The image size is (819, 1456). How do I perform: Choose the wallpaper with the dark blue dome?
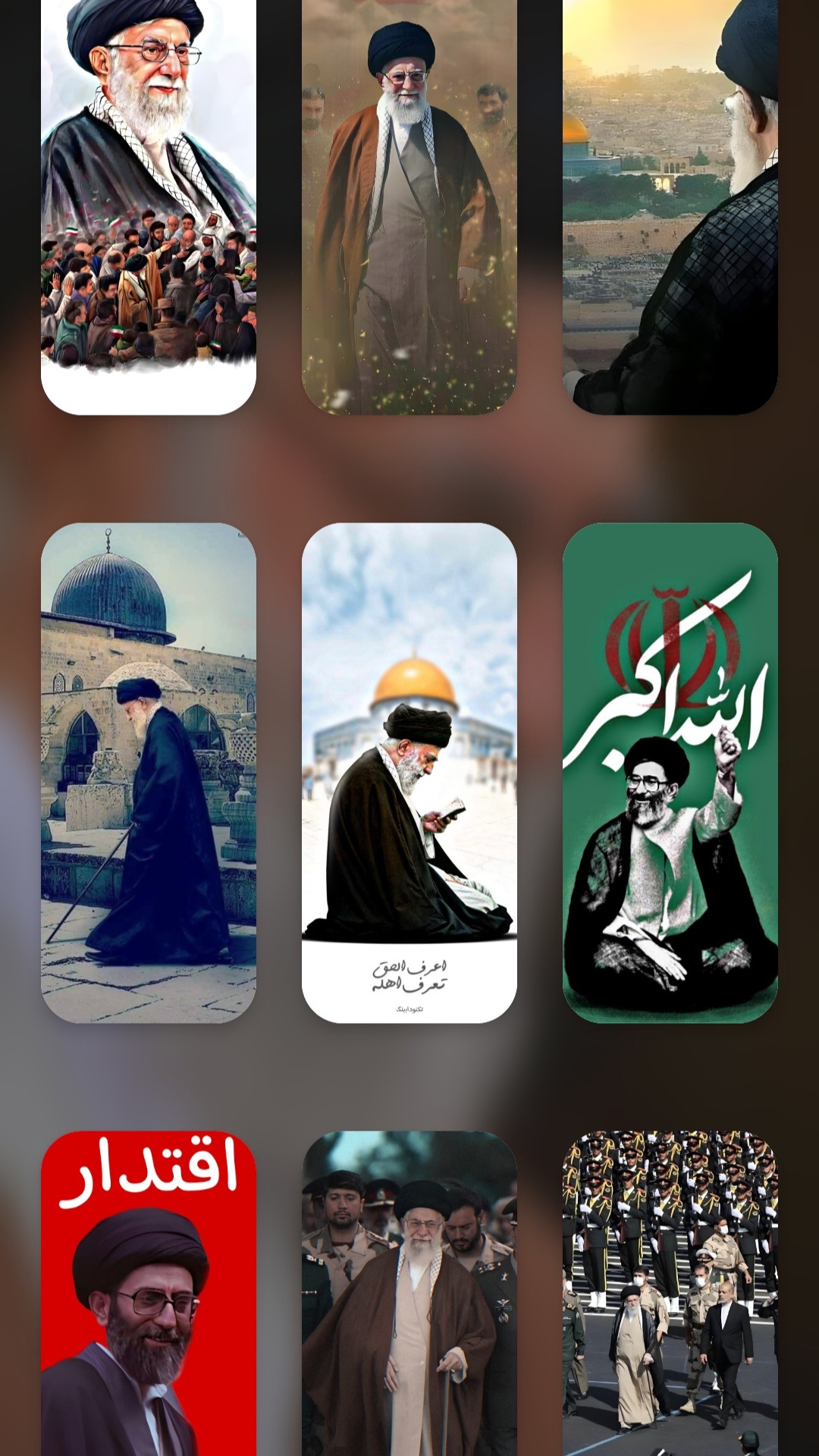[x=148, y=772]
